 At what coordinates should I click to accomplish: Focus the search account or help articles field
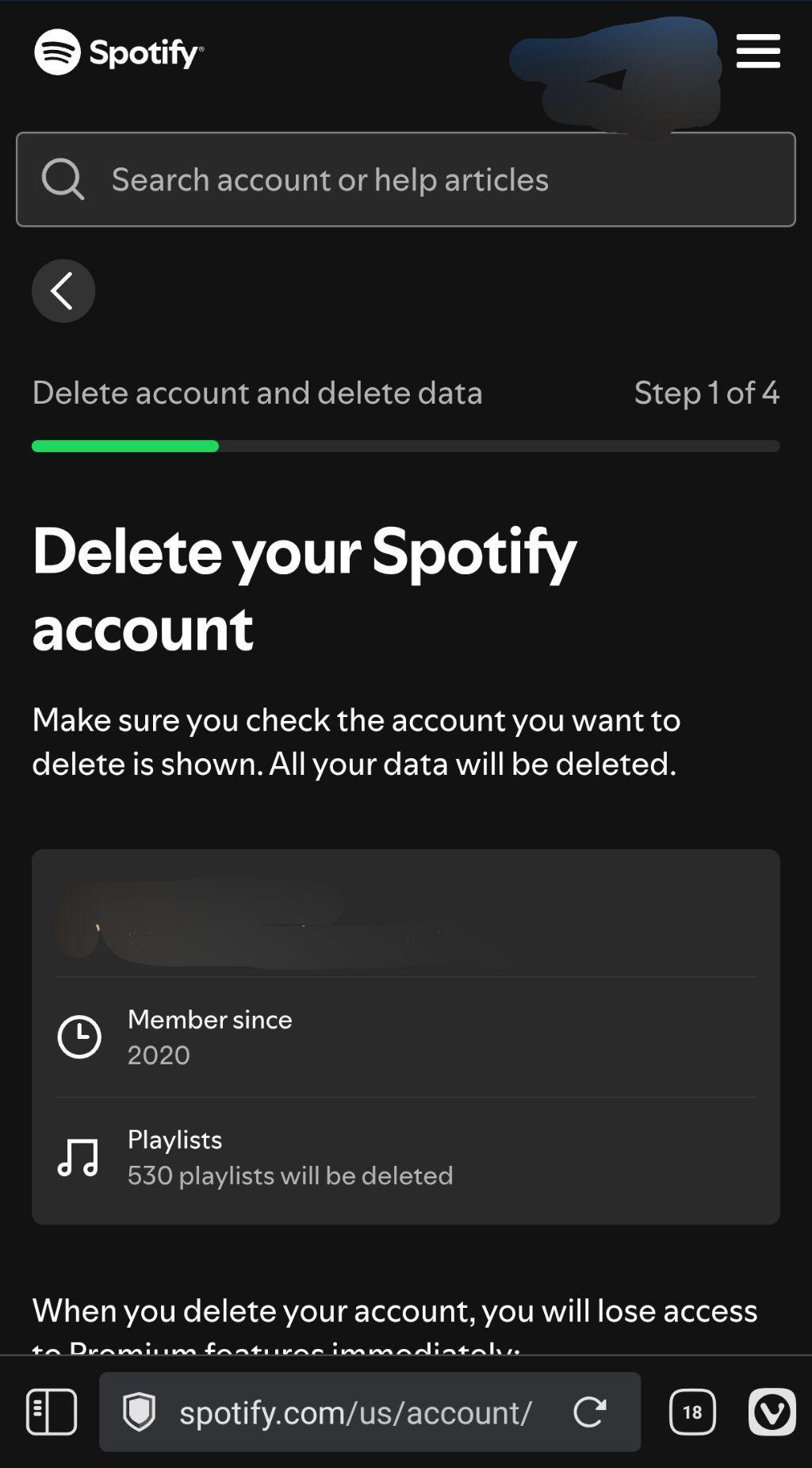(406, 179)
